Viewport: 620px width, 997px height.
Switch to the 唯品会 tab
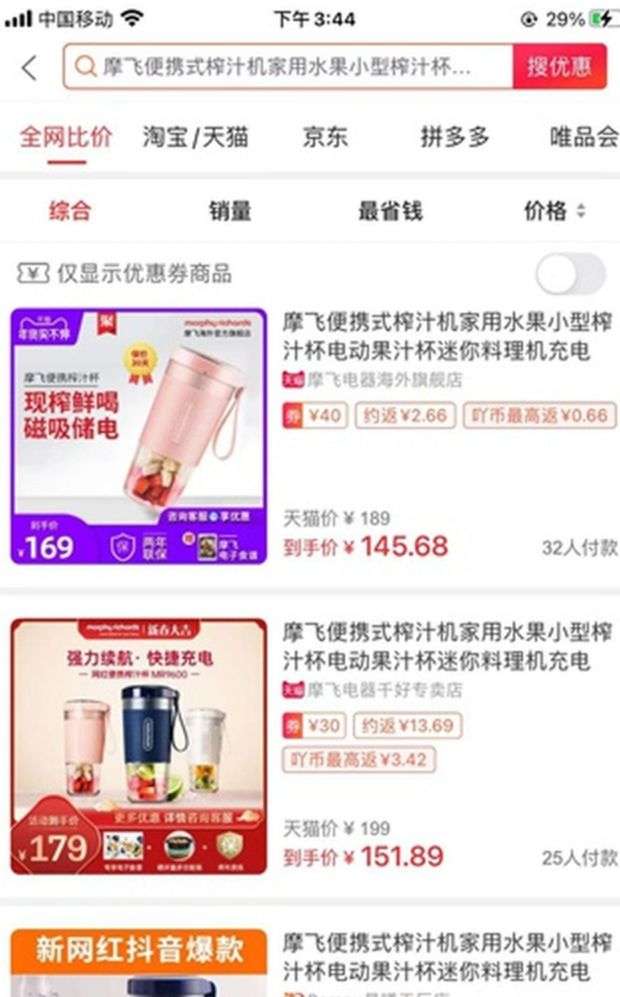coord(583,137)
